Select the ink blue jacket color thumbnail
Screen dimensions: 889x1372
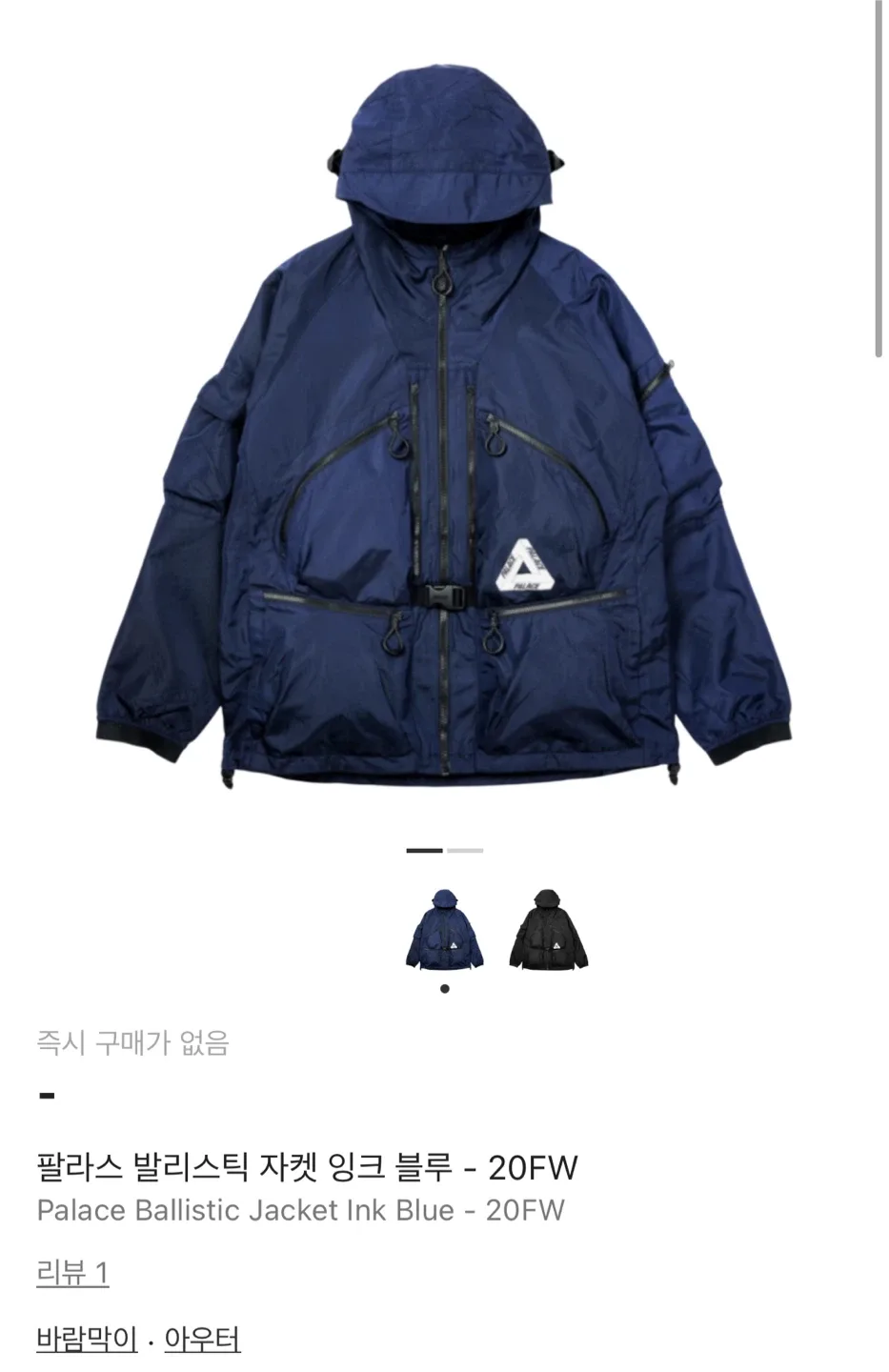444,929
